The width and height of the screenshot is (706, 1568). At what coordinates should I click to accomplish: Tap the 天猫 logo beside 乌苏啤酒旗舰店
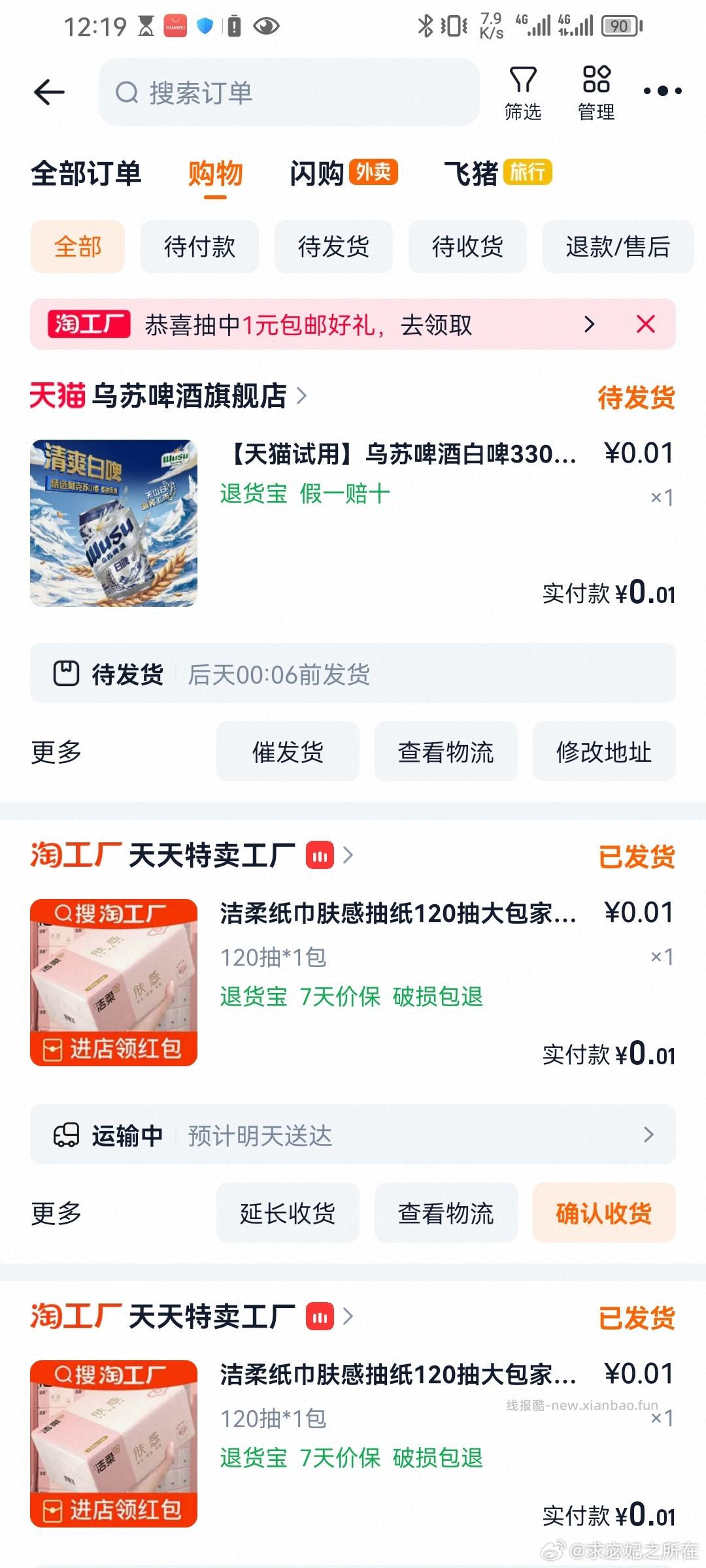pos(56,395)
